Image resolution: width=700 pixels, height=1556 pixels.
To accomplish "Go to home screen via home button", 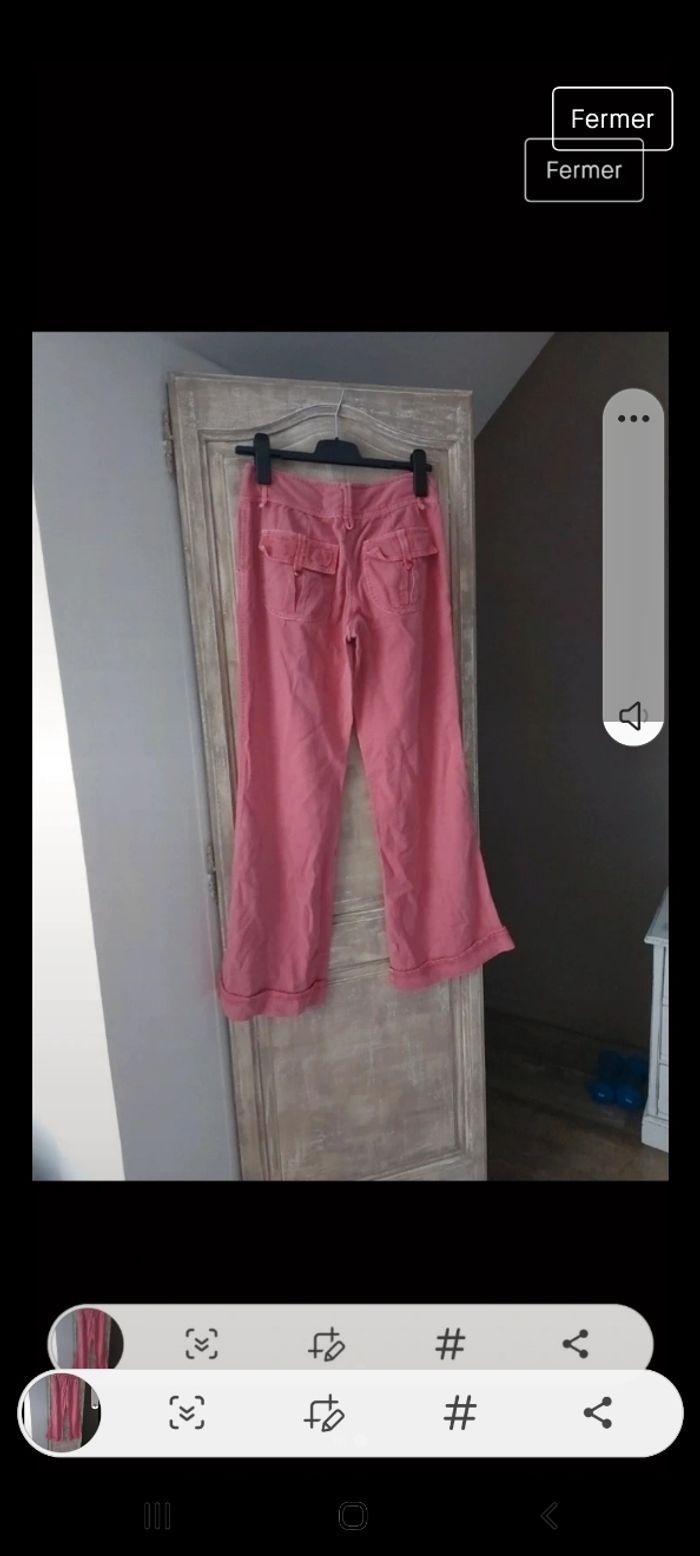I will coord(352,1515).
